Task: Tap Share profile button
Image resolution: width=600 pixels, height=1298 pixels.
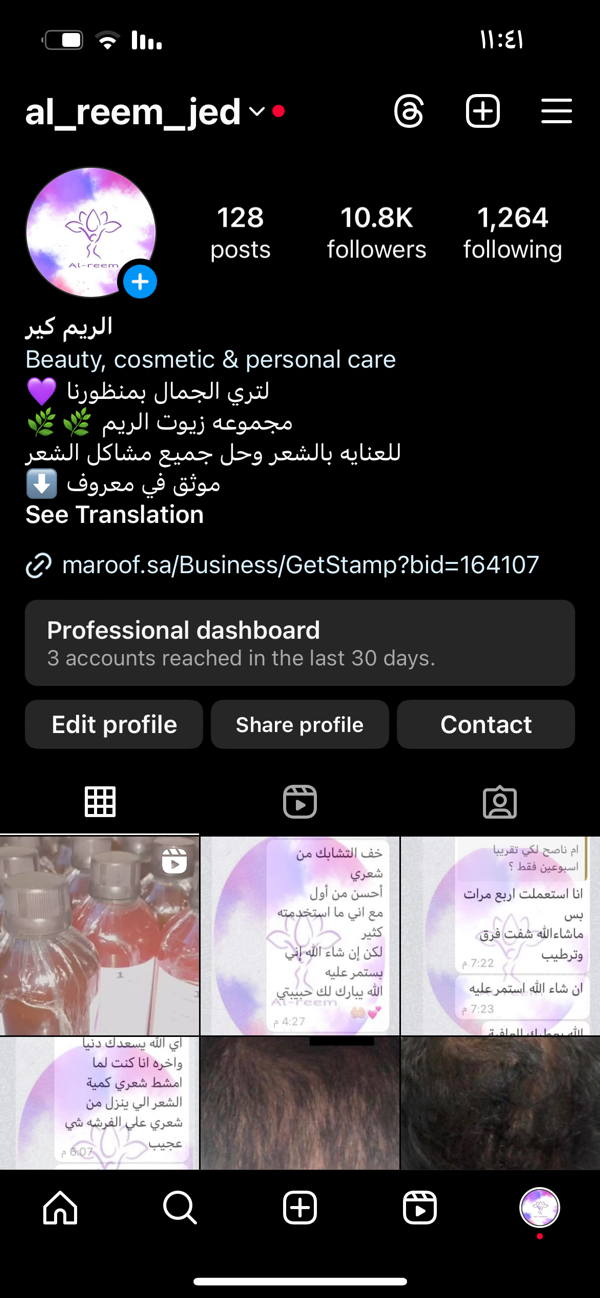Action: point(300,725)
